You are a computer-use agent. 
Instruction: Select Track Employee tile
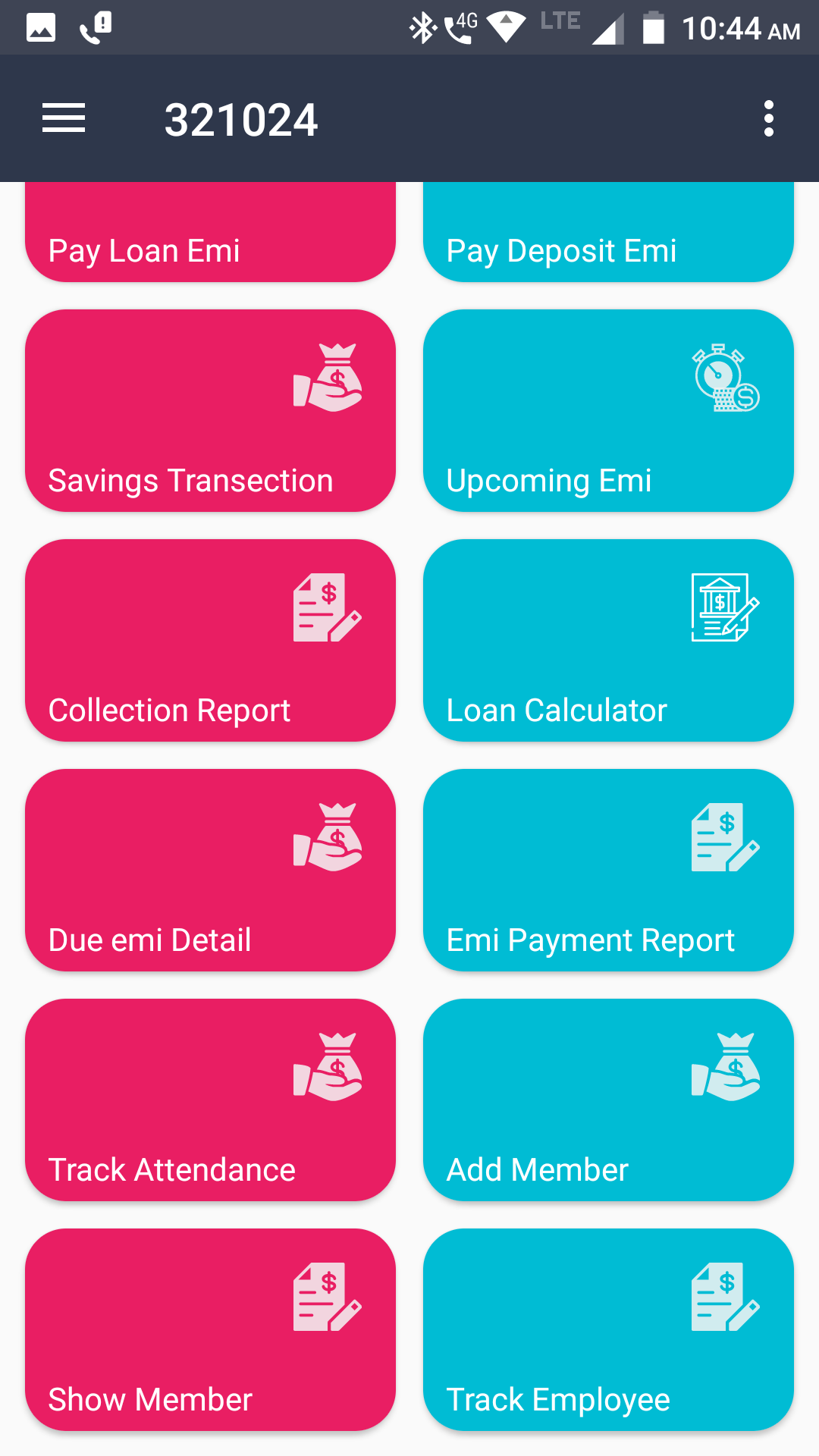(x=608, y=1329)
